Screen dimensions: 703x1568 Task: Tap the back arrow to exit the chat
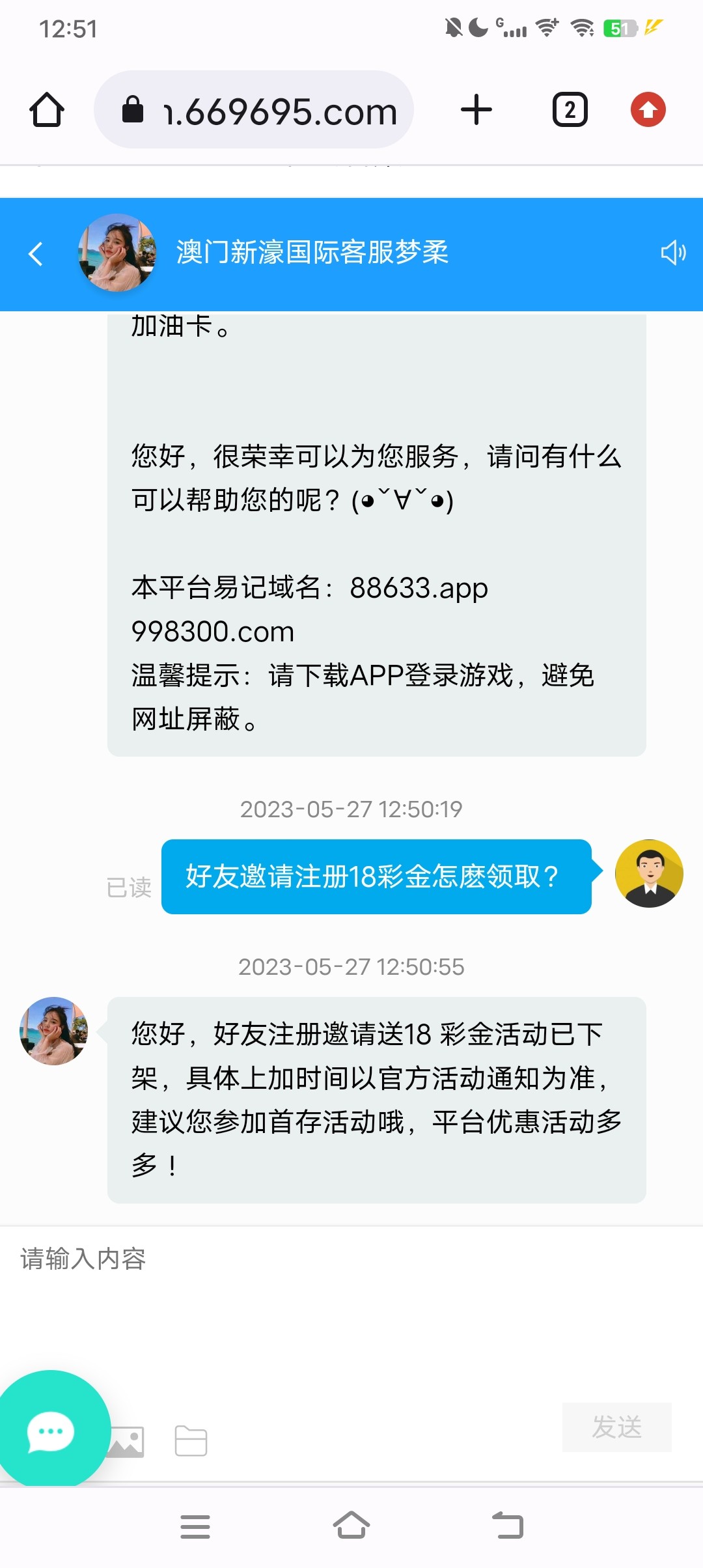click(36, 254)
